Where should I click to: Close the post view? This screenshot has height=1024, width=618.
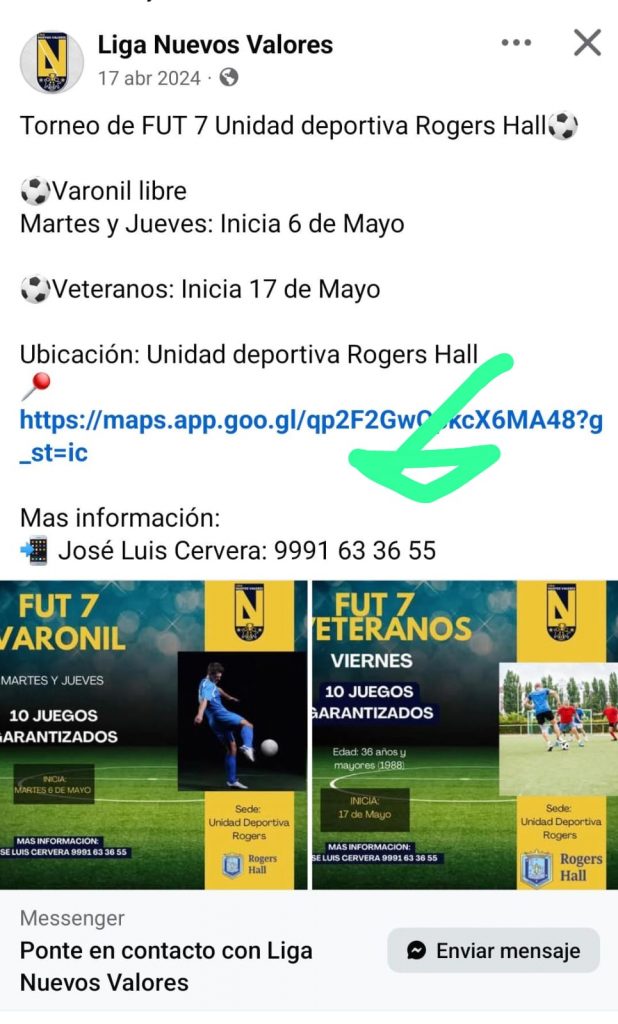587,42
